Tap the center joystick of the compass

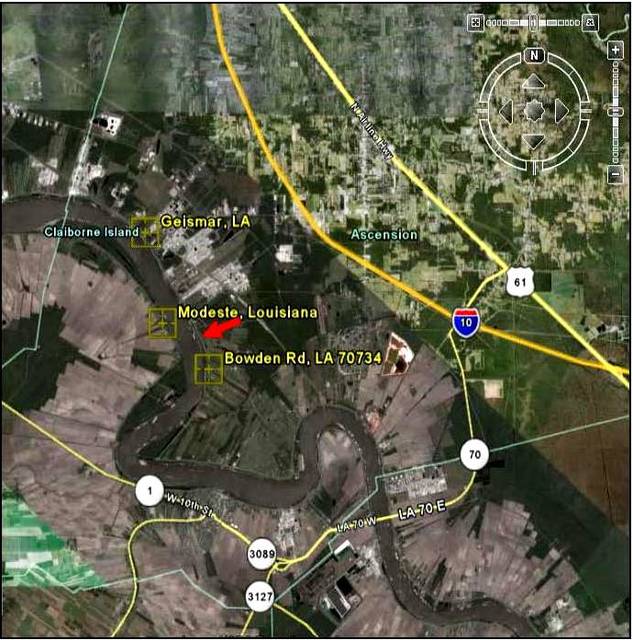[x=534, y=111]
